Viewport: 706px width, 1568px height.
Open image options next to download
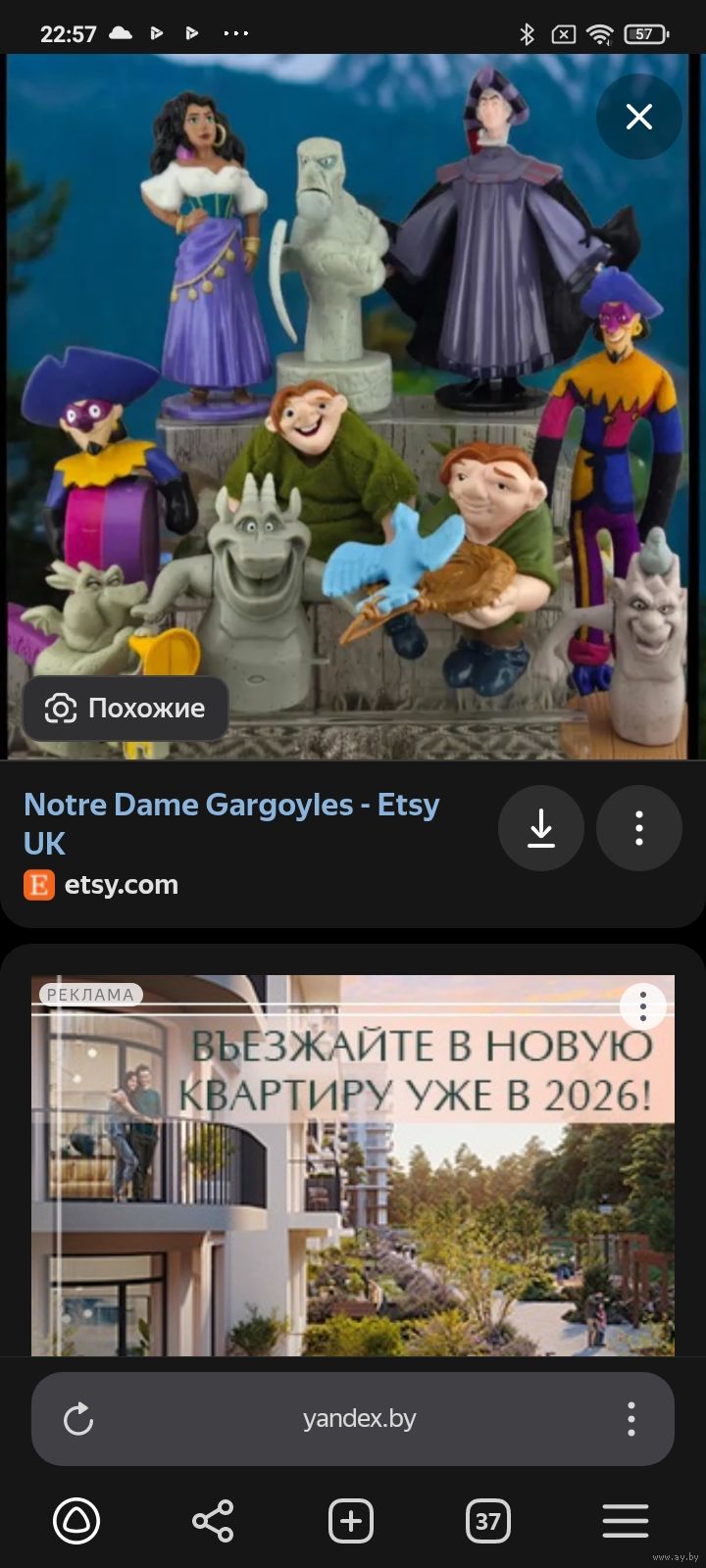pyautogui.click(x=639, y=828)
